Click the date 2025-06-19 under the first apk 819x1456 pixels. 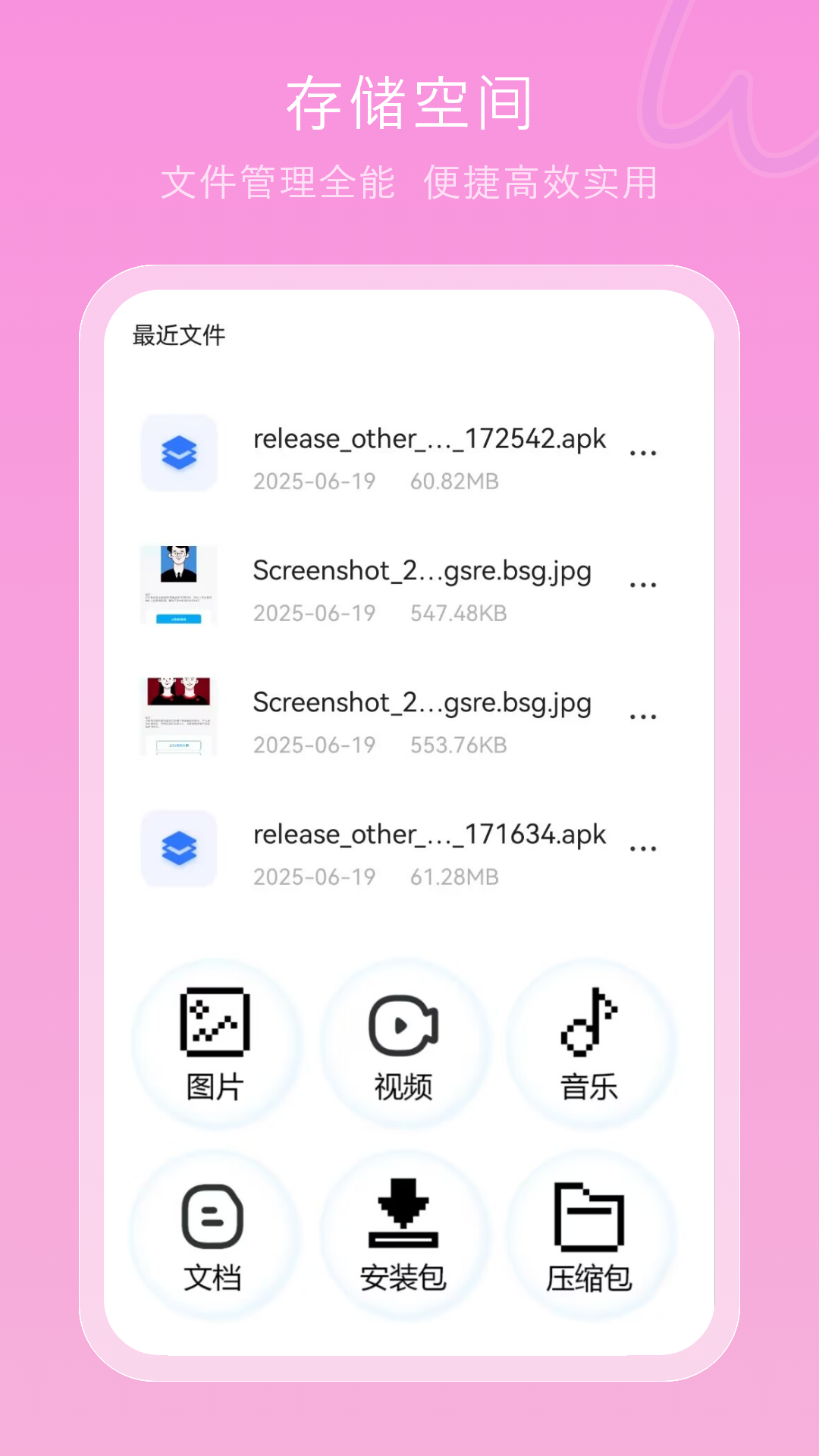pyautogui.click(x=313, y=481)
